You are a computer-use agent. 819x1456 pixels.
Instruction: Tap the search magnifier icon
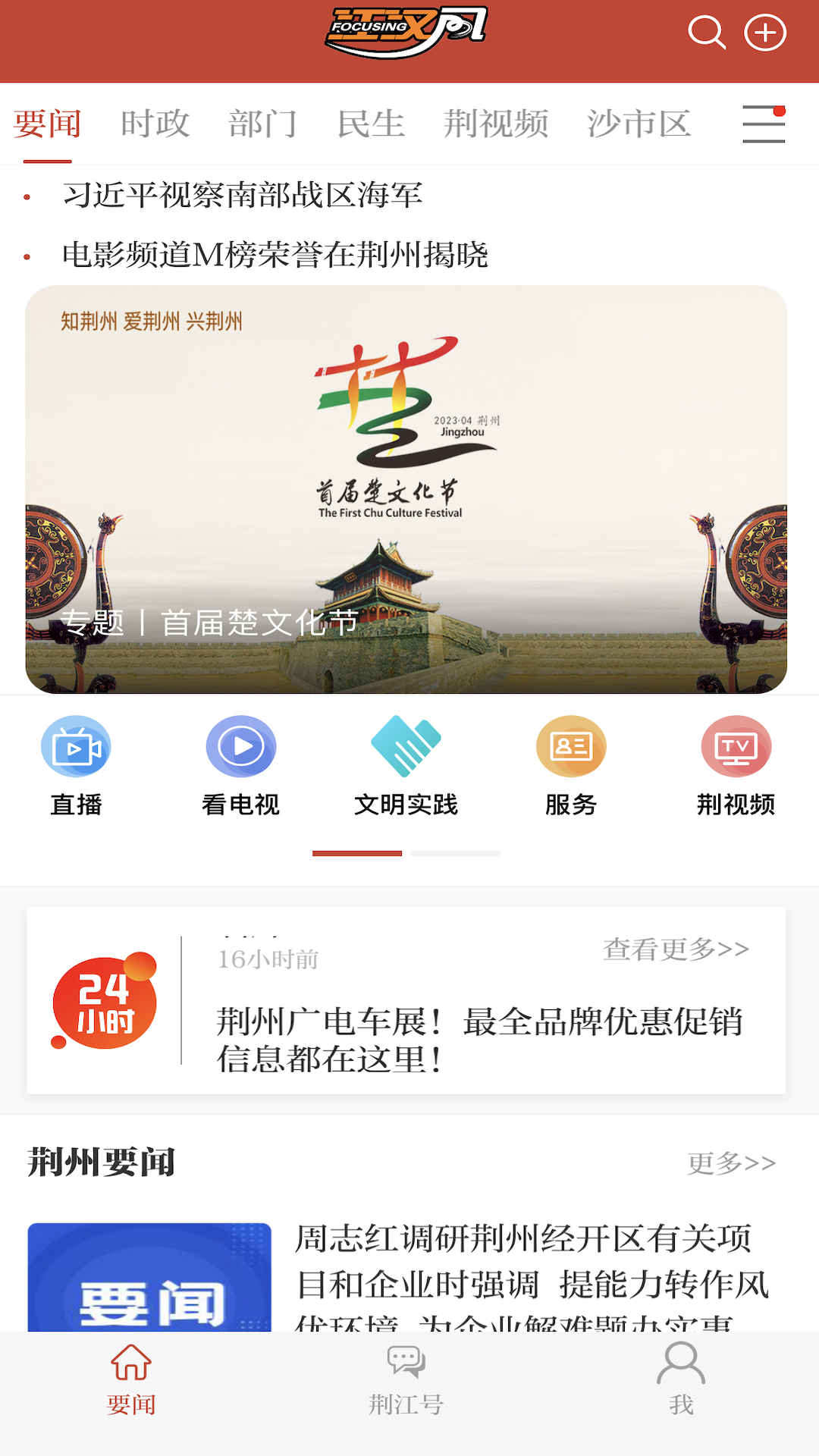[706, 33]
